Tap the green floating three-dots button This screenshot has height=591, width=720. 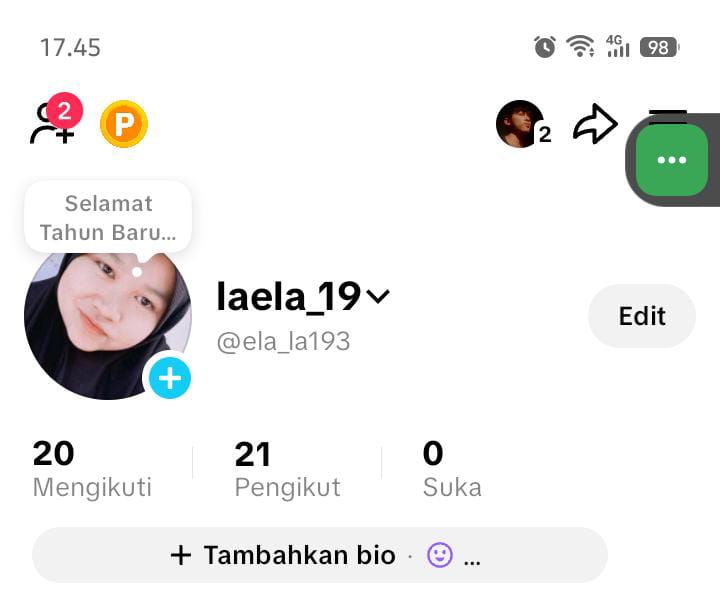(x=672, y=160)
